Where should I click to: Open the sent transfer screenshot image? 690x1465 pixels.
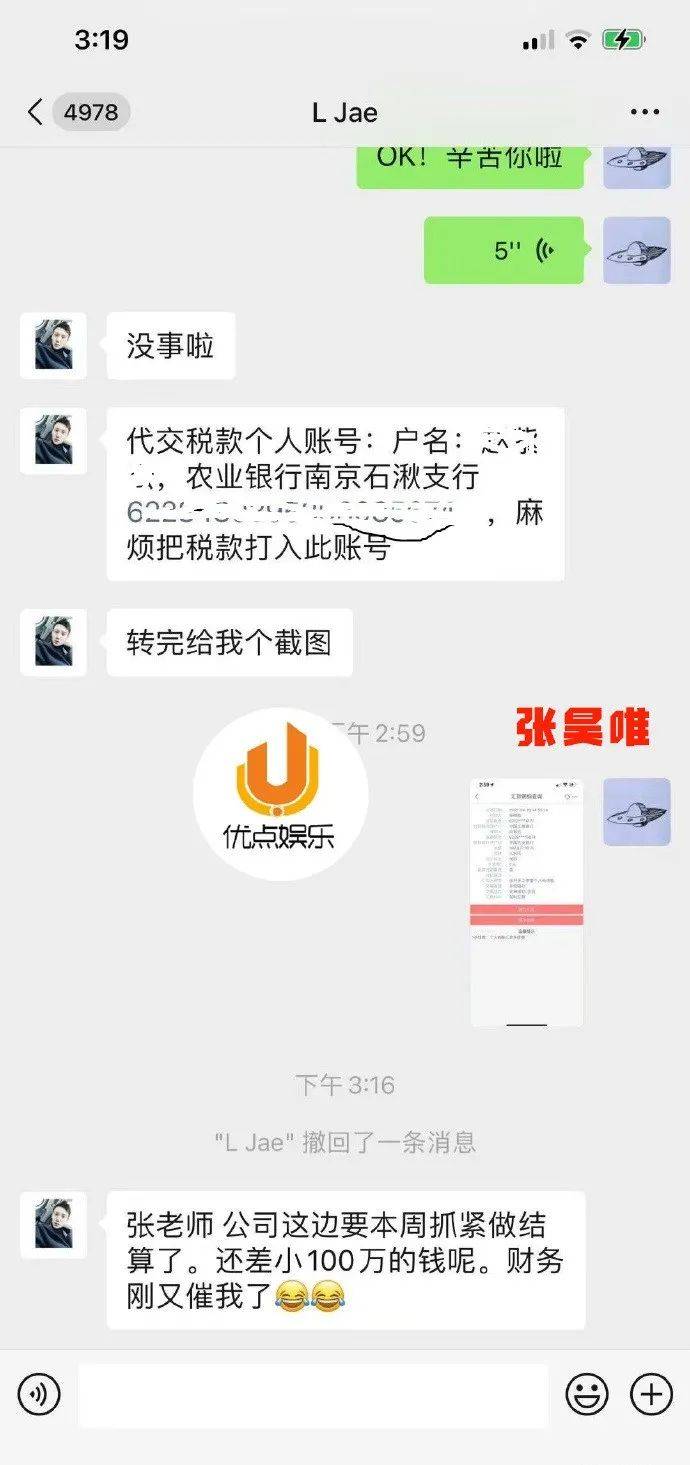click(x=527, y=902)
